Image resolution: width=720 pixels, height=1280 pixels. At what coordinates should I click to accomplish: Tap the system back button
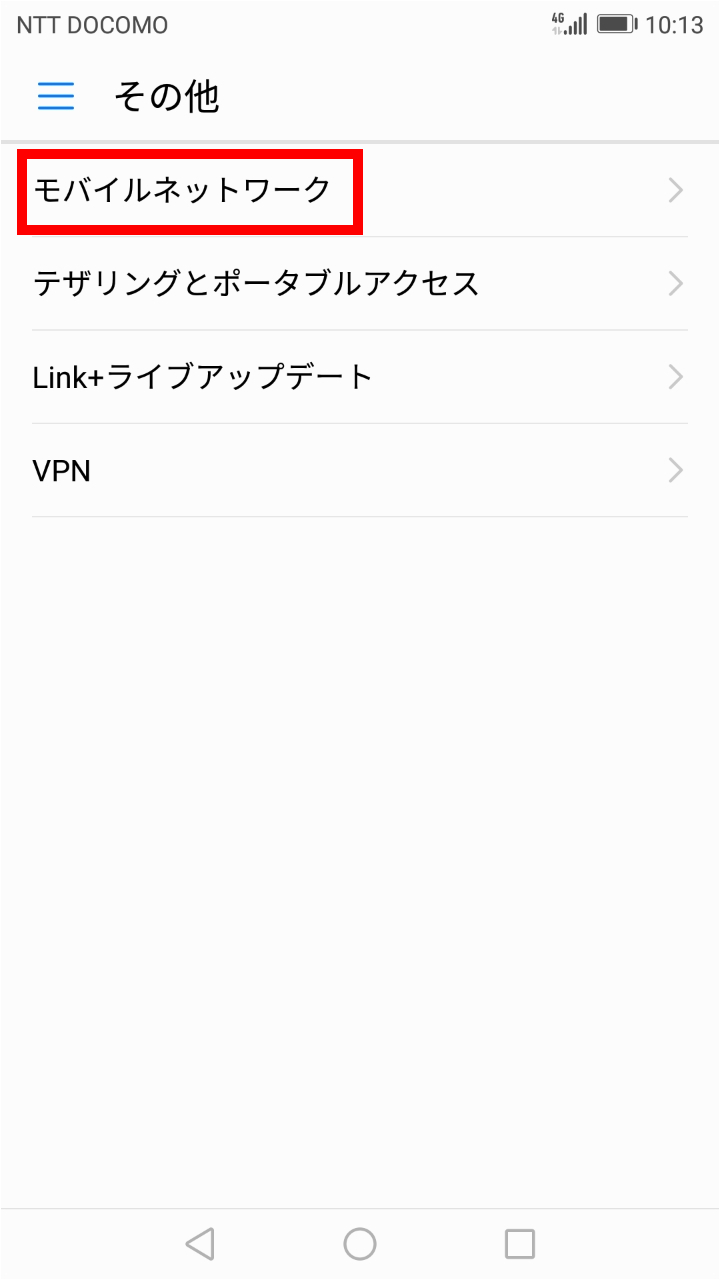pos(200,1244)
